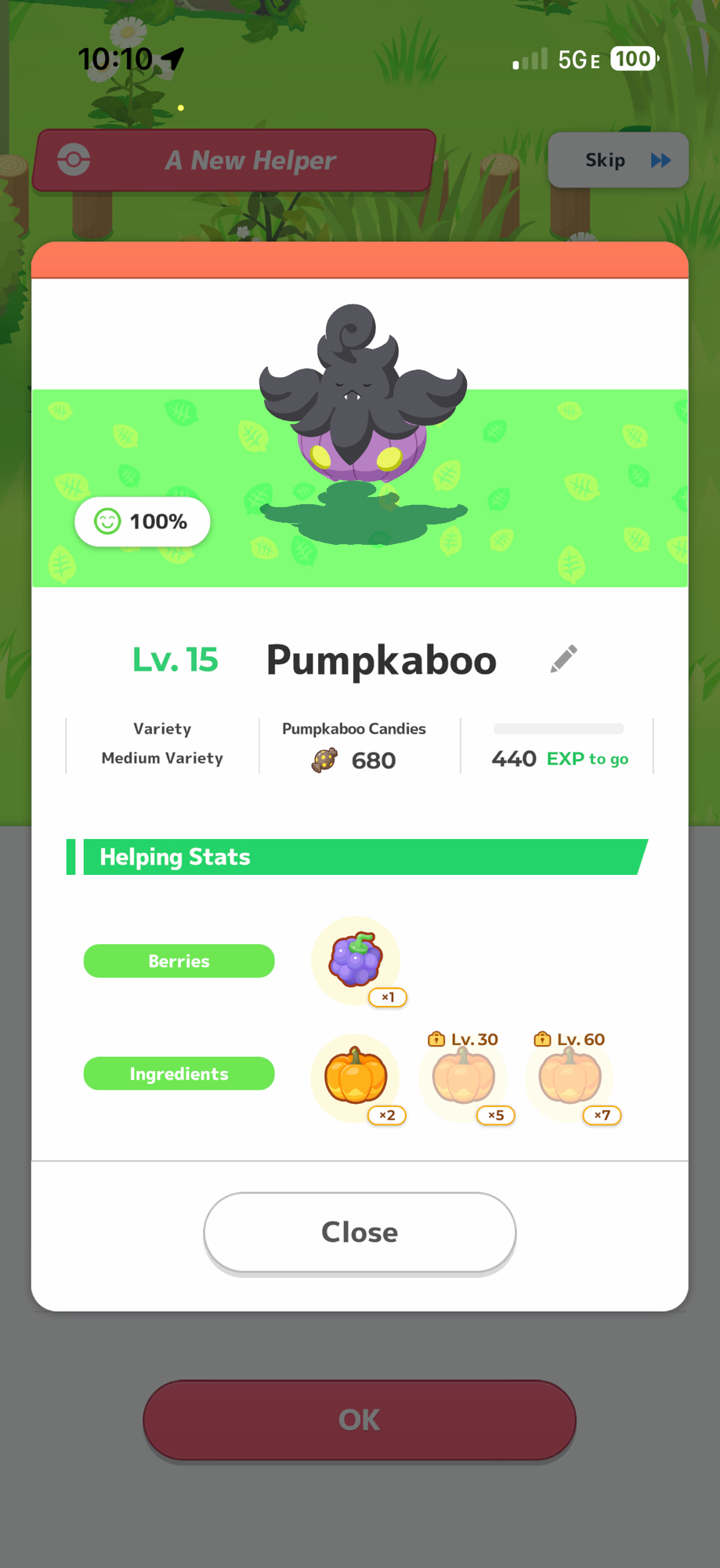Edit Pumpkaboo's nickname with pencil icon
720x1568 pixels.
click(563, 659)
